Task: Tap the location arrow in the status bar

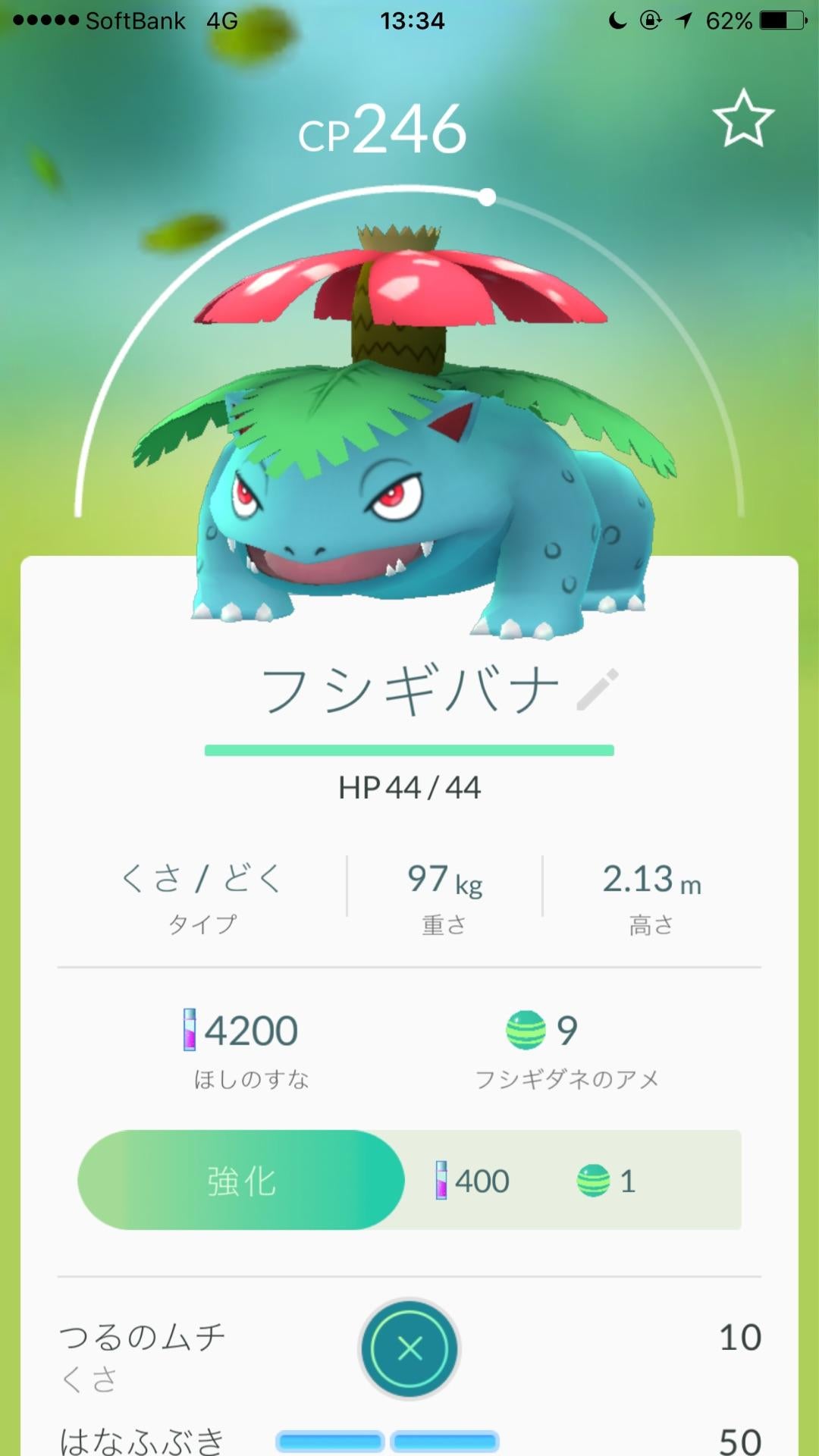Action: click(x=682, y=20)
